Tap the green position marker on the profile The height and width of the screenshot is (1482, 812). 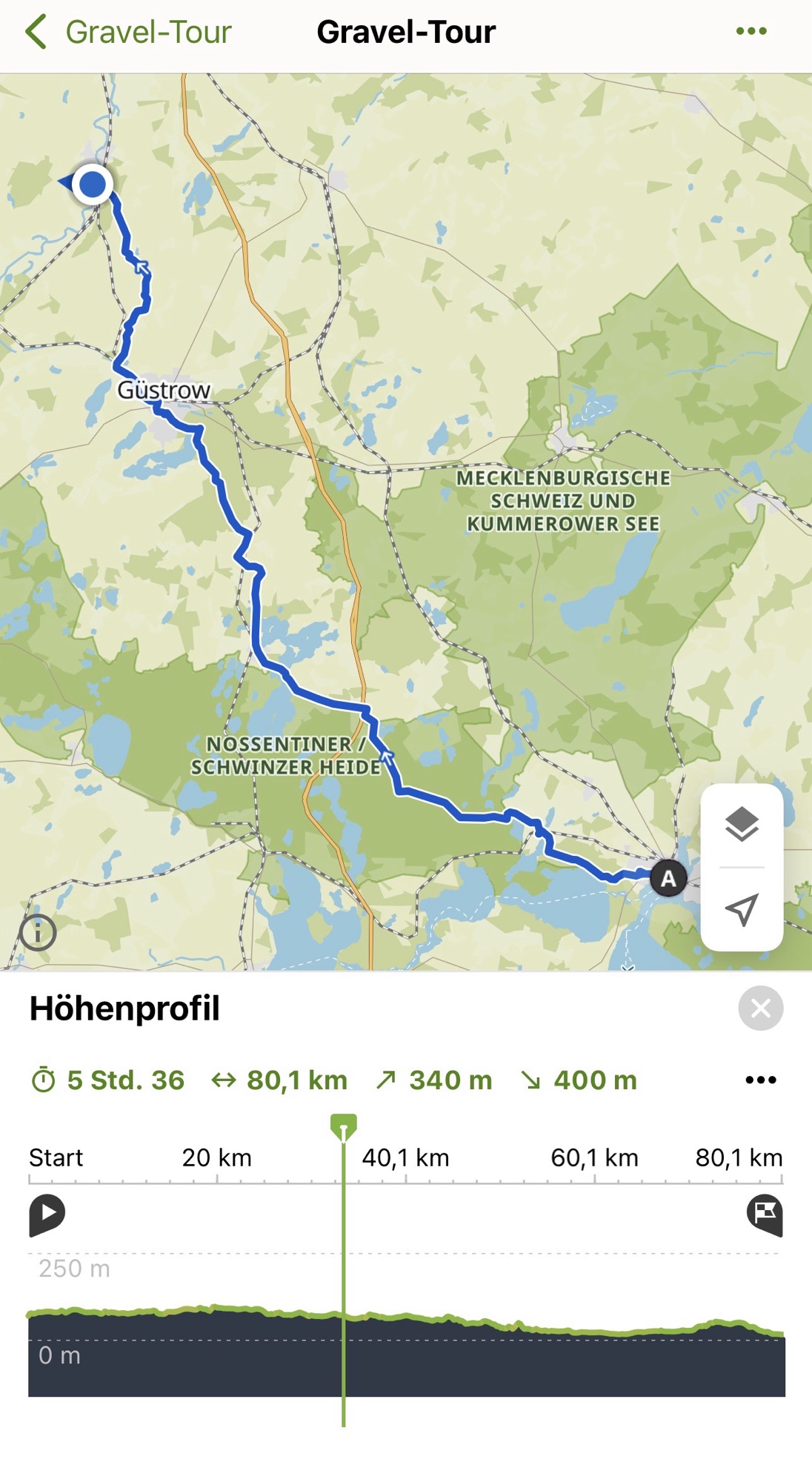(x=344, y=1126)
